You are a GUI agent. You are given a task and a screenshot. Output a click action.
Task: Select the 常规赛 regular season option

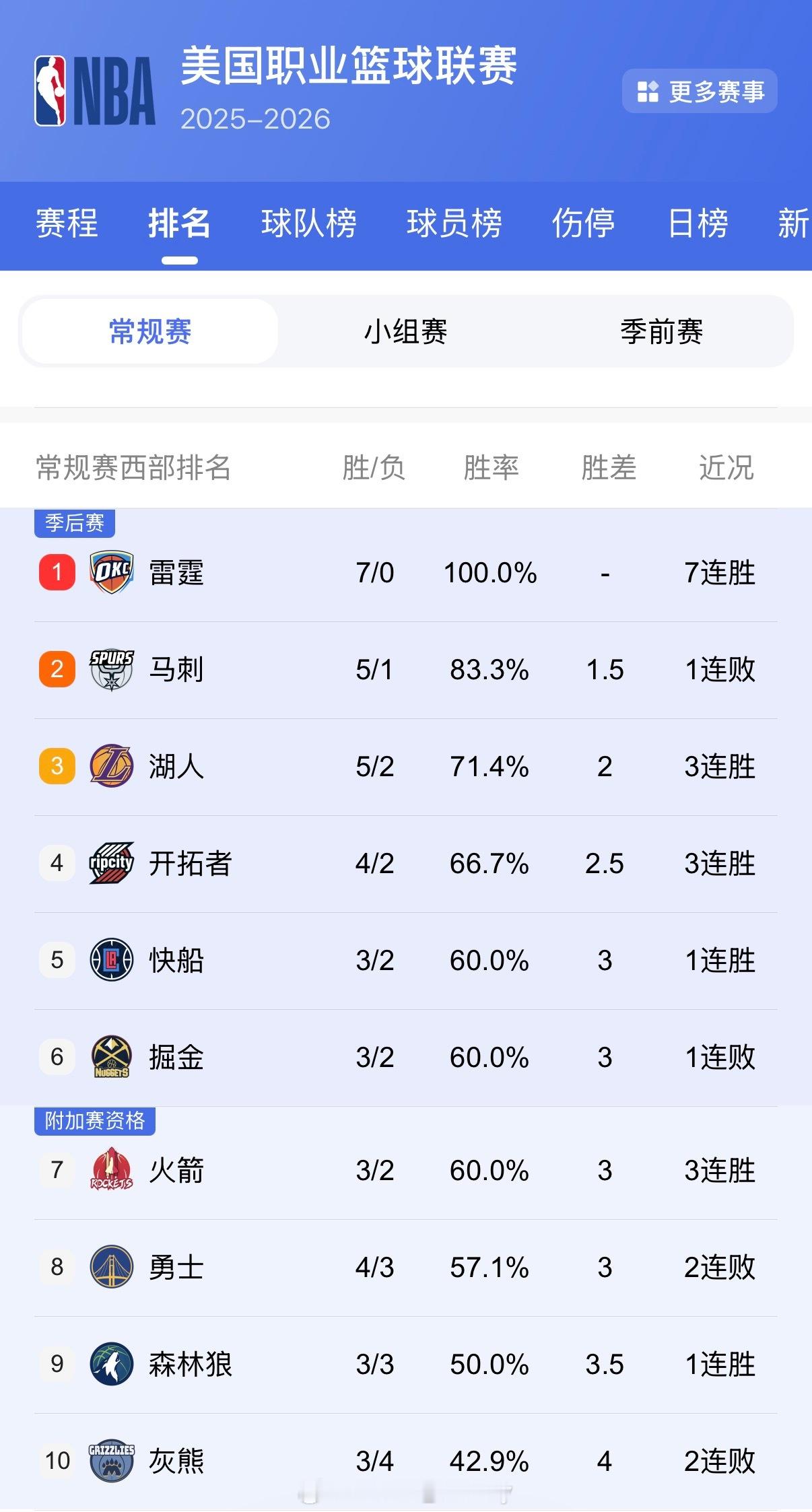[x=149, y=331]
